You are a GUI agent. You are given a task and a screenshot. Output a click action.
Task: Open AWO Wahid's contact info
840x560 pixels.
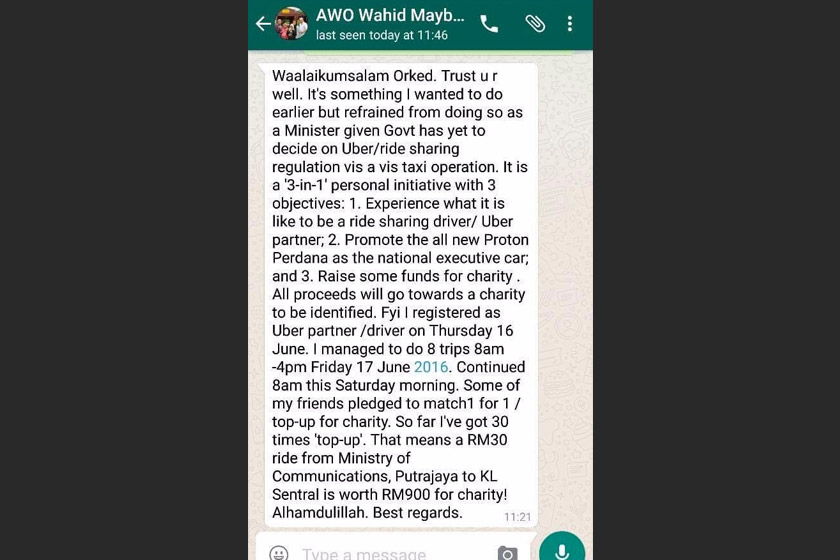point(389,24)
